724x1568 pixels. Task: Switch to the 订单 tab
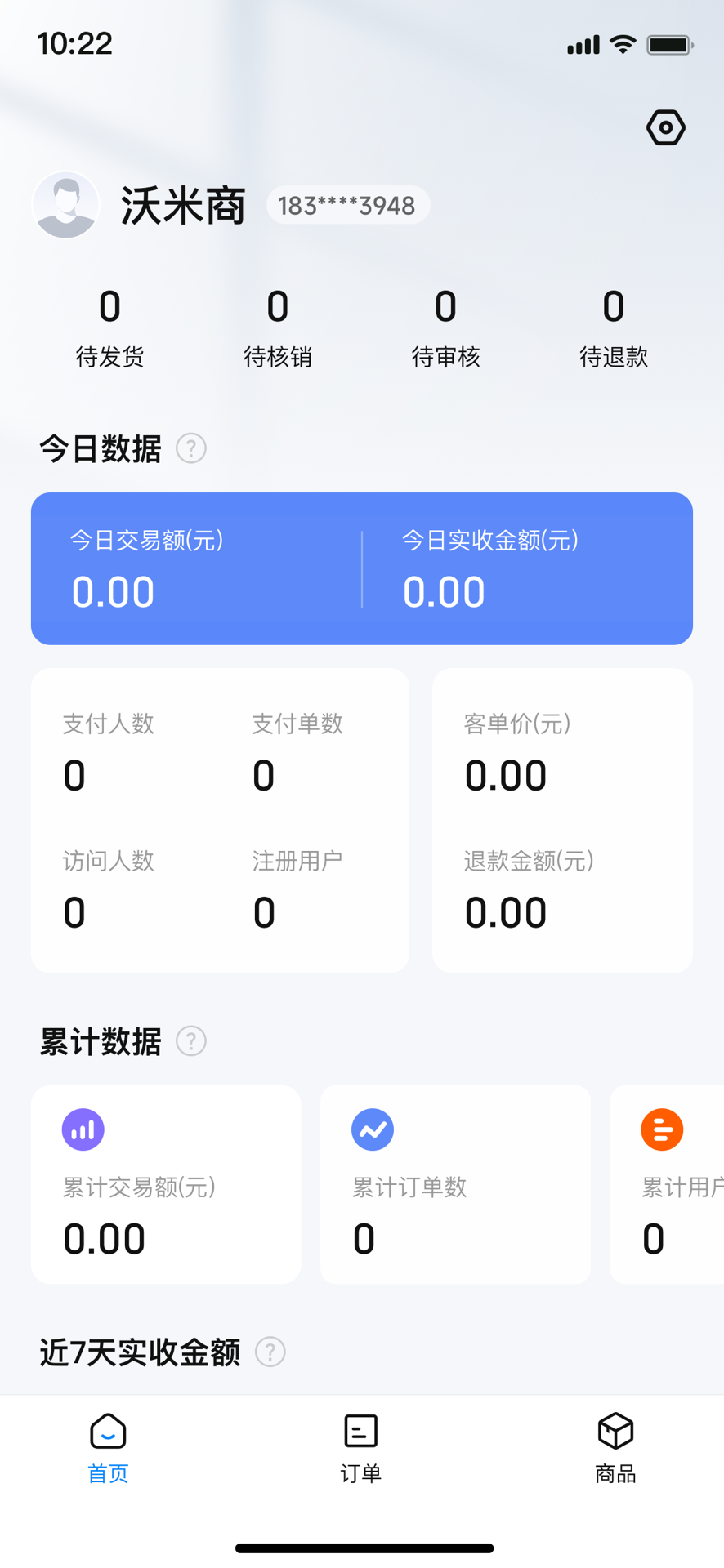(x=361, y=1447)
